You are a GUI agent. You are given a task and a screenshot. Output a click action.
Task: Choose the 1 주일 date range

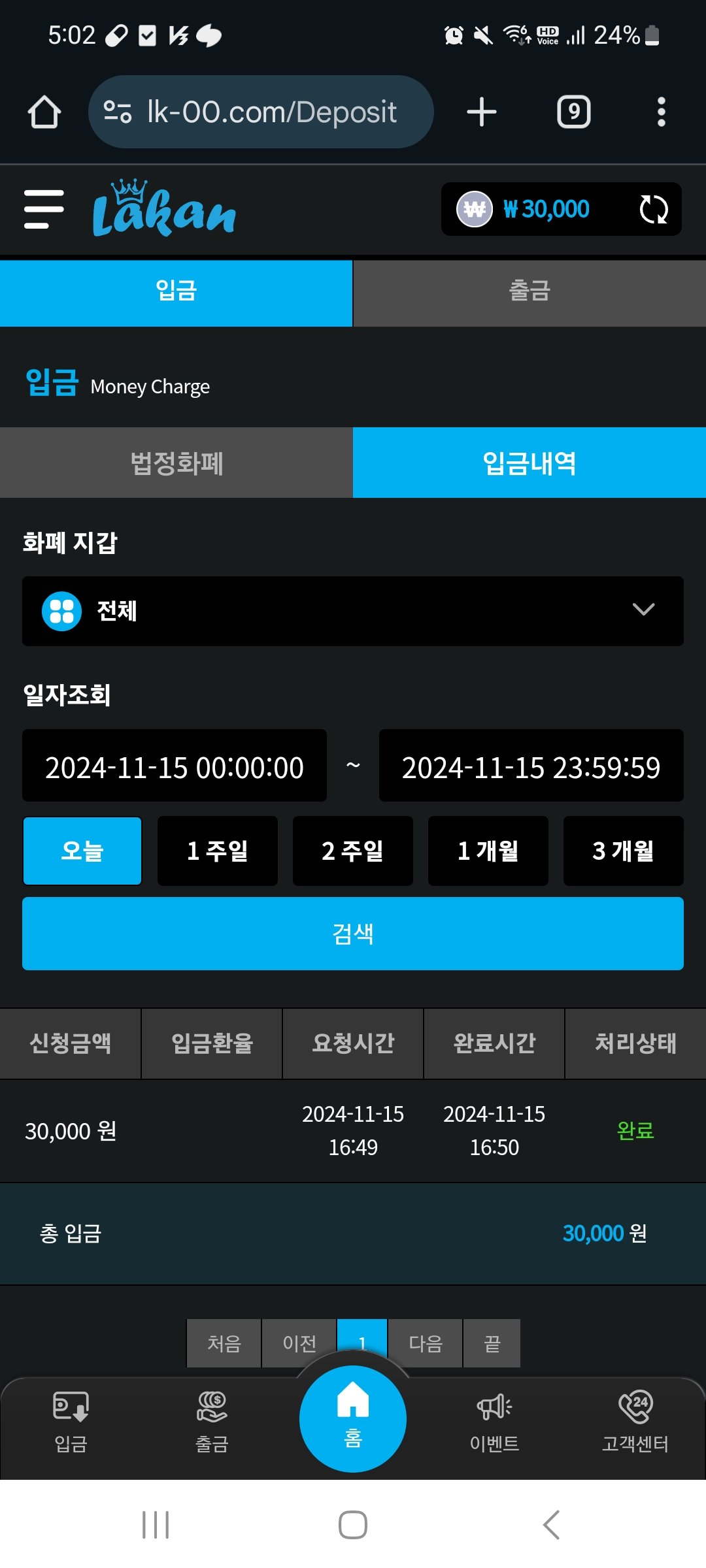(217, 851)
